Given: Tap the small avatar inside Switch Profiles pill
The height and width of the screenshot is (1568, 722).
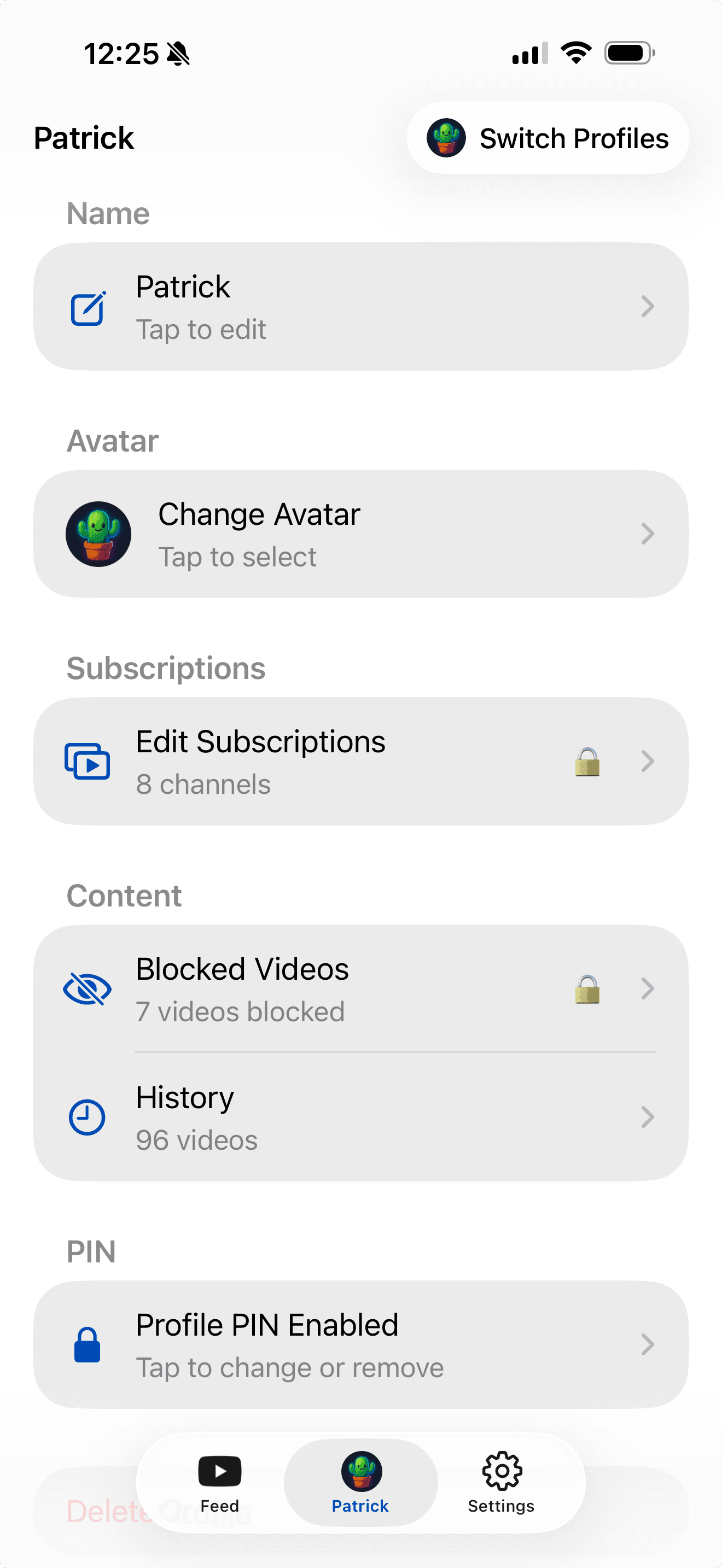Looking at the screenshot, I should (446, 138).
